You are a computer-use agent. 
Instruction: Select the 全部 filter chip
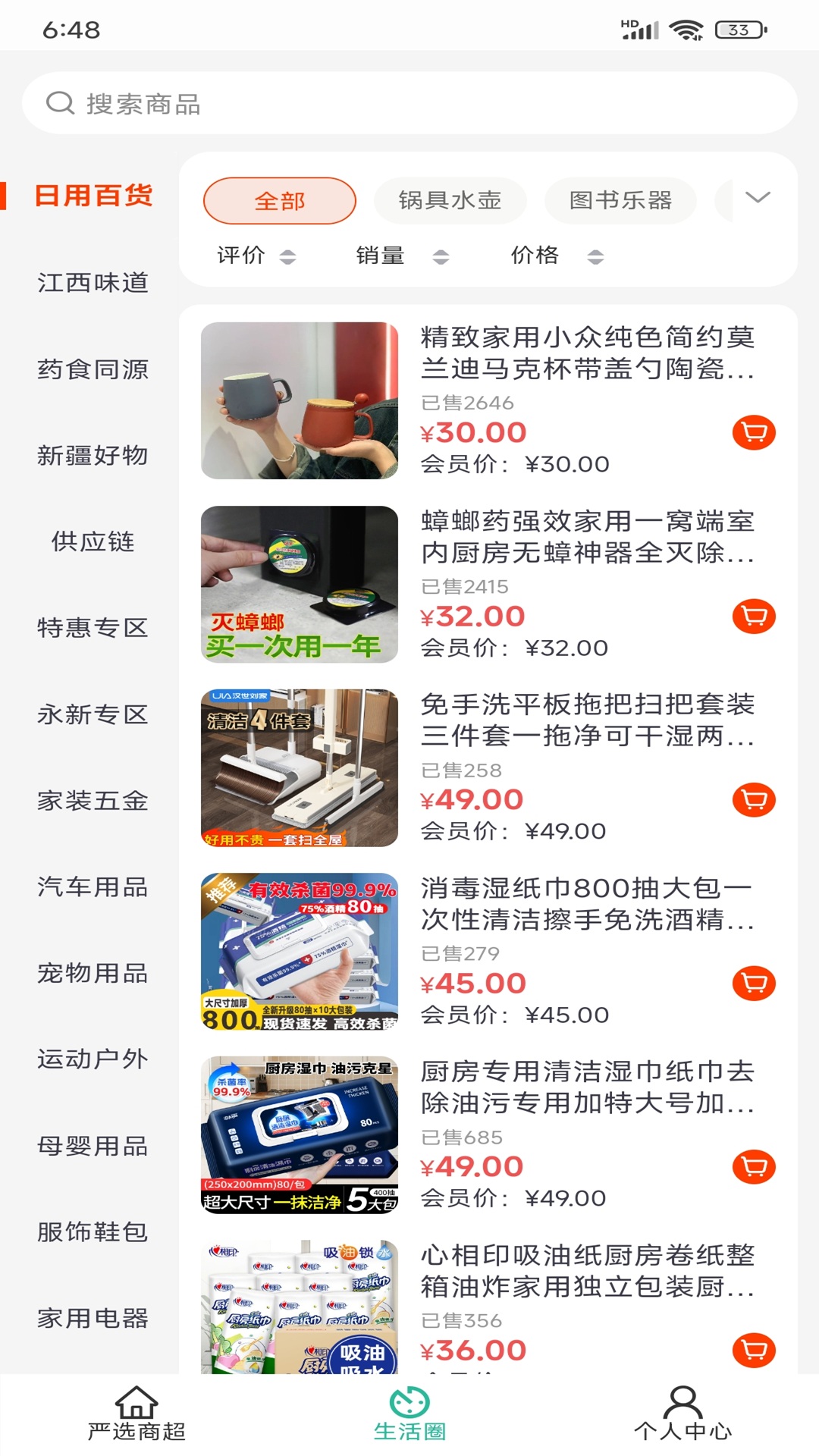pyautogui.click(x=280, y=201)
